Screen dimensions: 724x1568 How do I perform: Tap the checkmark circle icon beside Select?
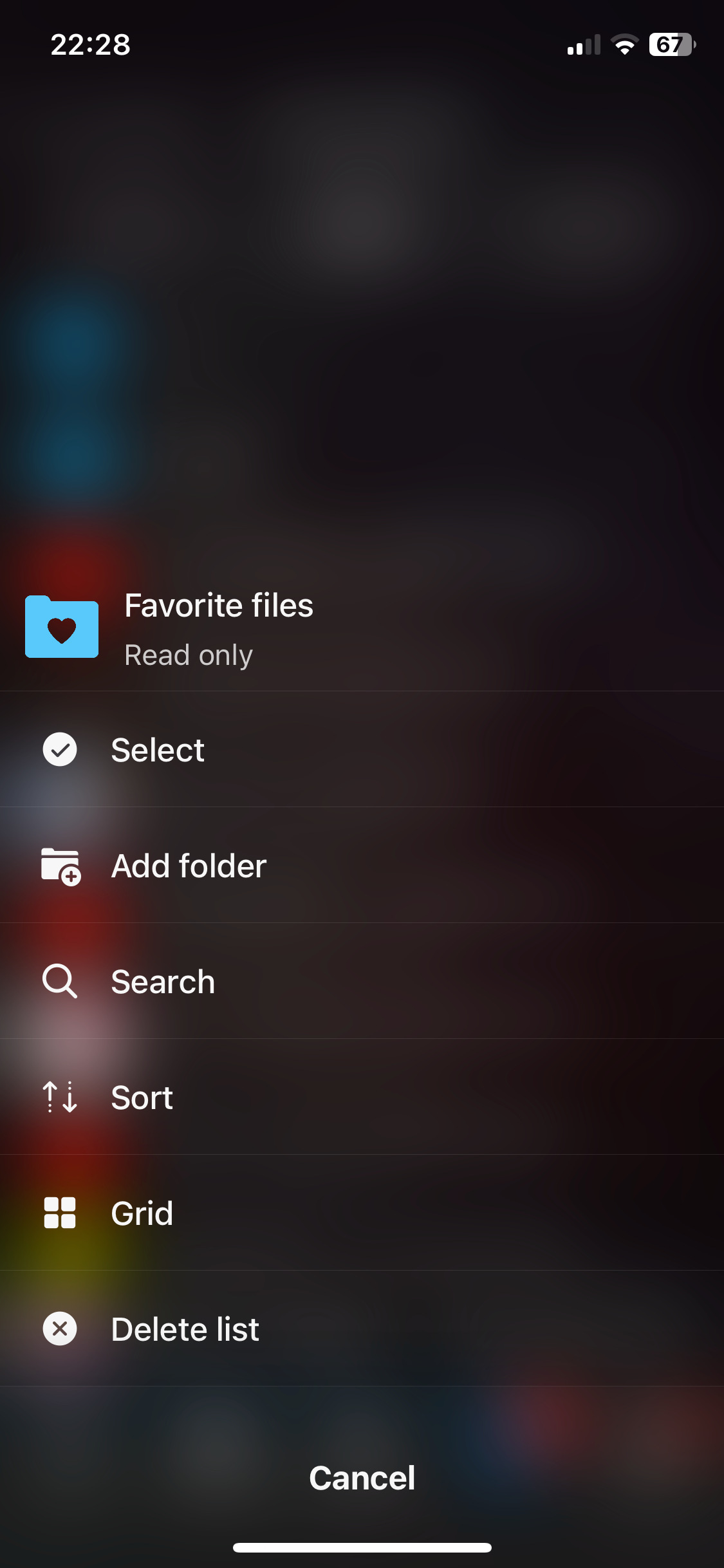pyautogui.click(x=60, y=749)
